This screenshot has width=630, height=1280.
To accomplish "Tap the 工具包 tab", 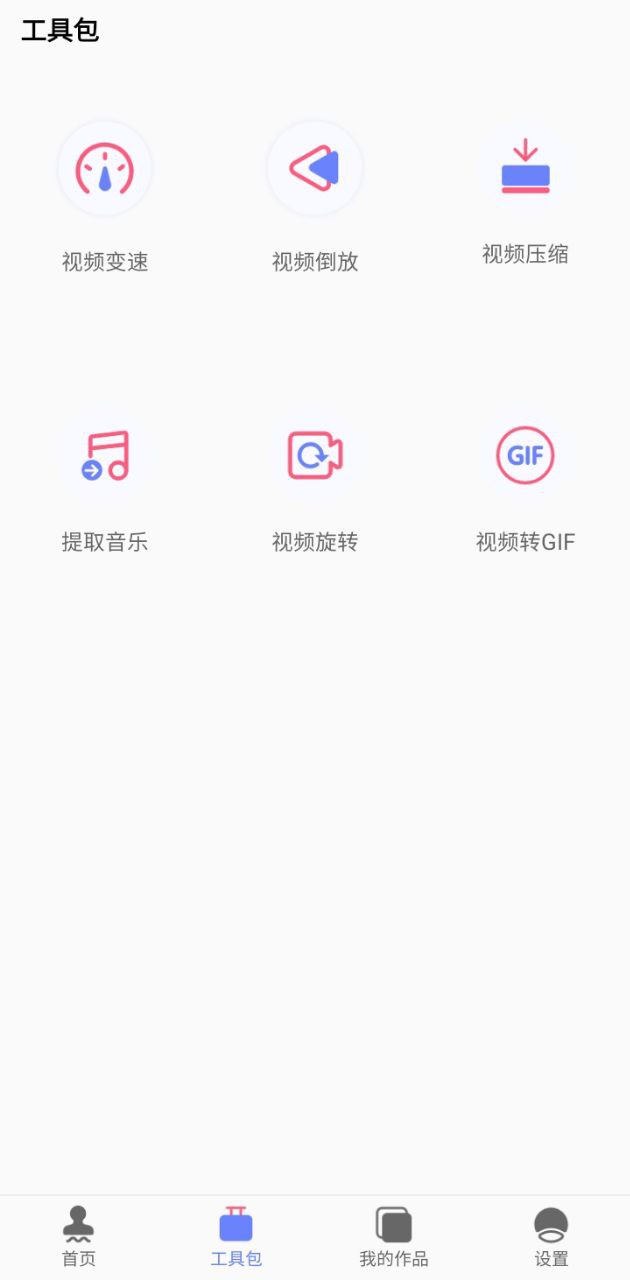I will tap(236, 1236).
